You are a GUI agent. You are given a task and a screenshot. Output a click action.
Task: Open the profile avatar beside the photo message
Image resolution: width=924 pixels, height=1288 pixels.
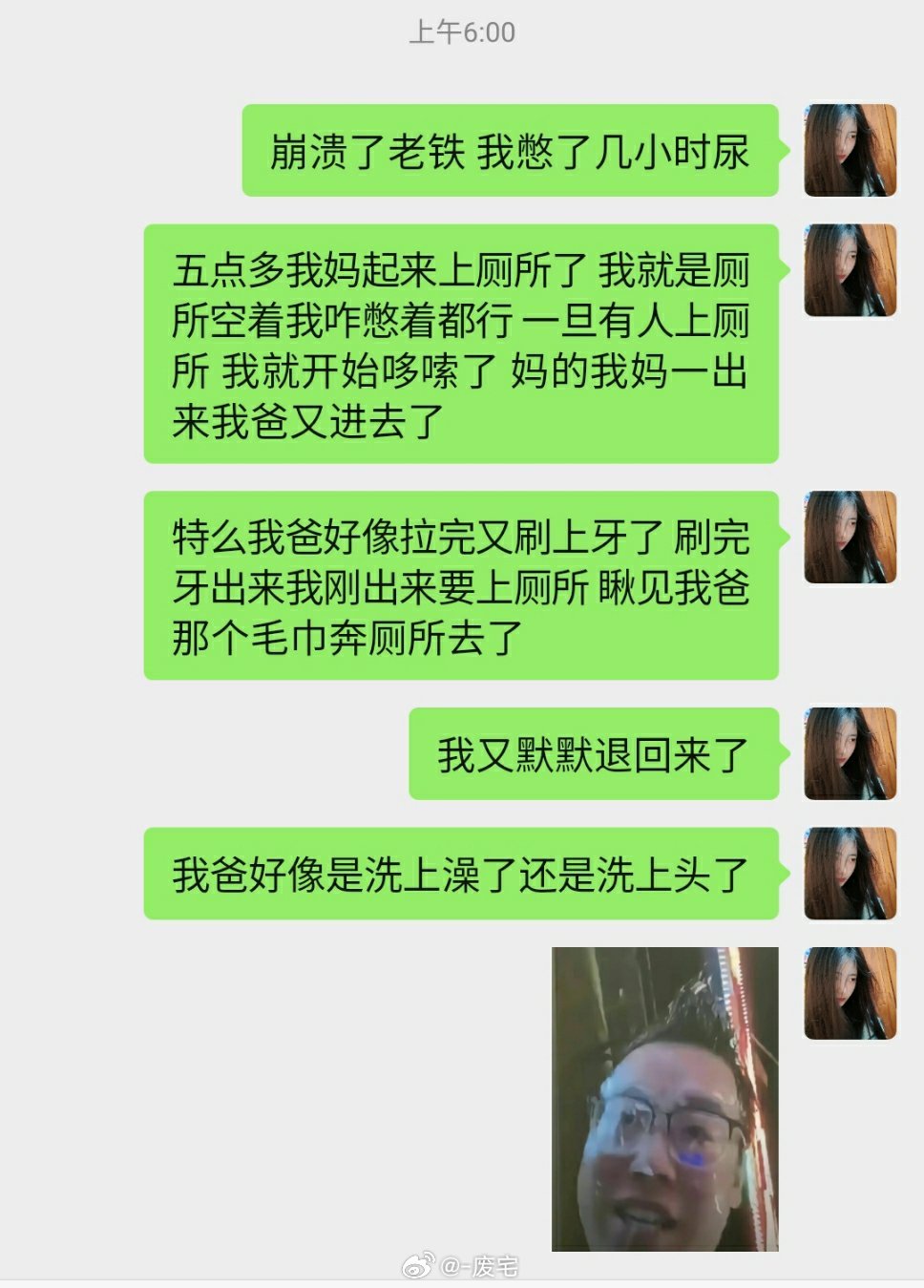click(x=850, y=993)
